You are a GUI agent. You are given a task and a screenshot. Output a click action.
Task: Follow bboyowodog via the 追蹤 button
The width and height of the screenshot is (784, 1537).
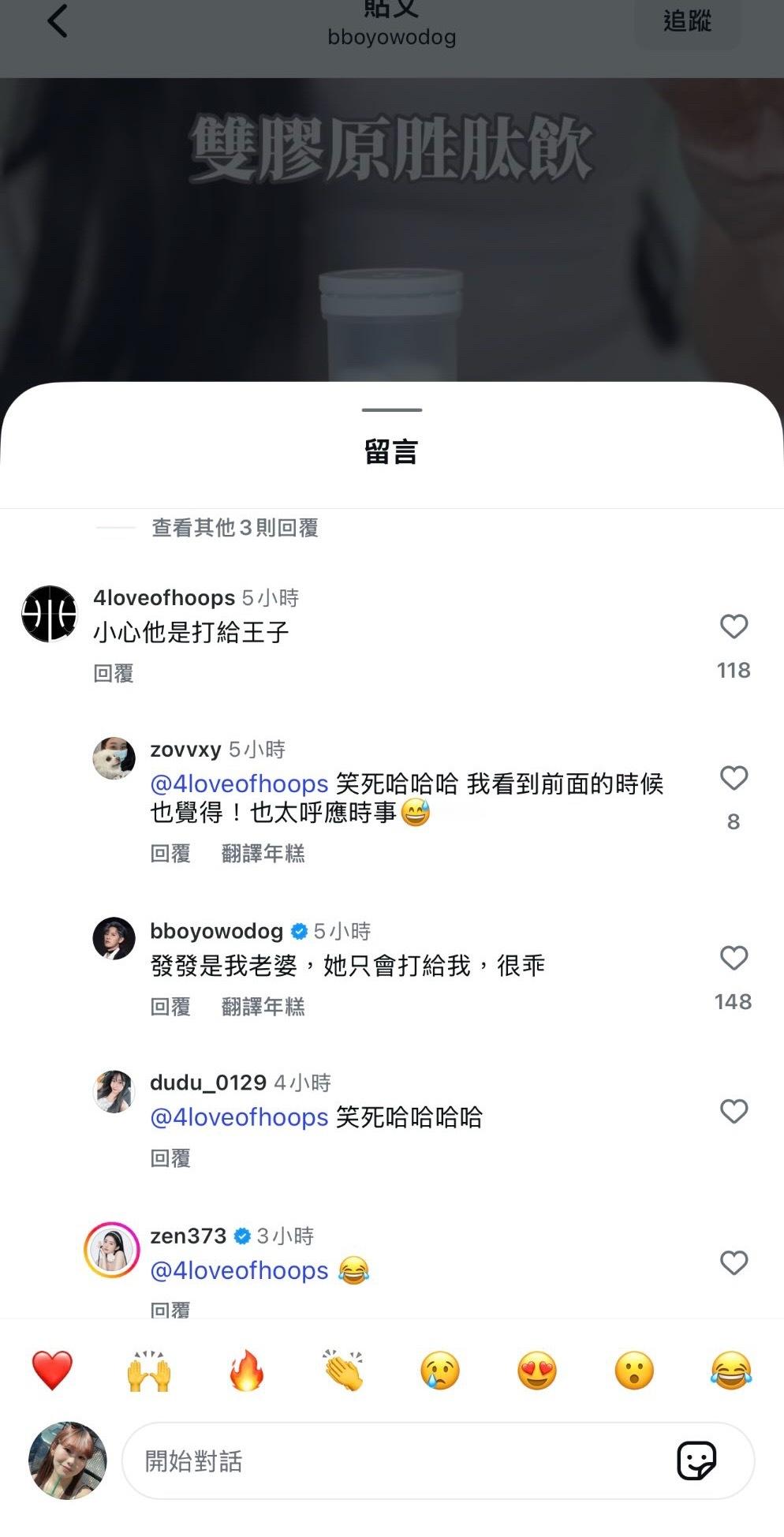pos(689,23)
